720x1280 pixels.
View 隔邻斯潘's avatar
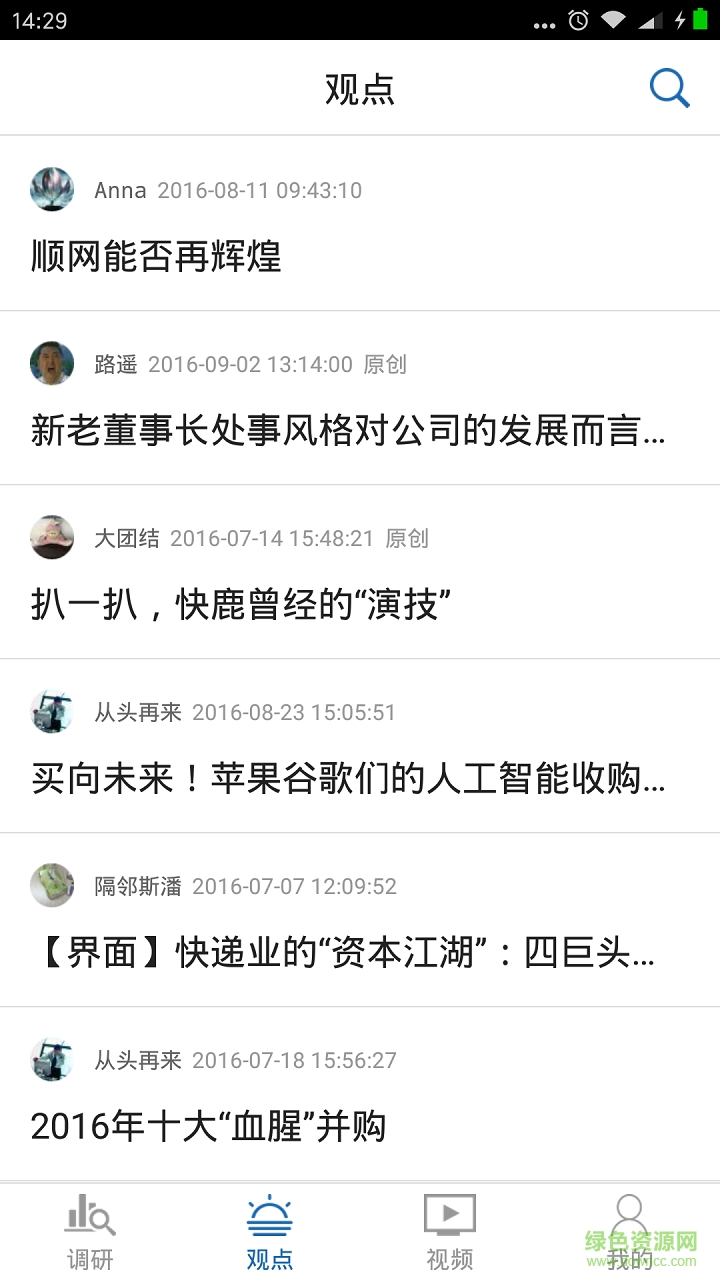pos(52,885)
